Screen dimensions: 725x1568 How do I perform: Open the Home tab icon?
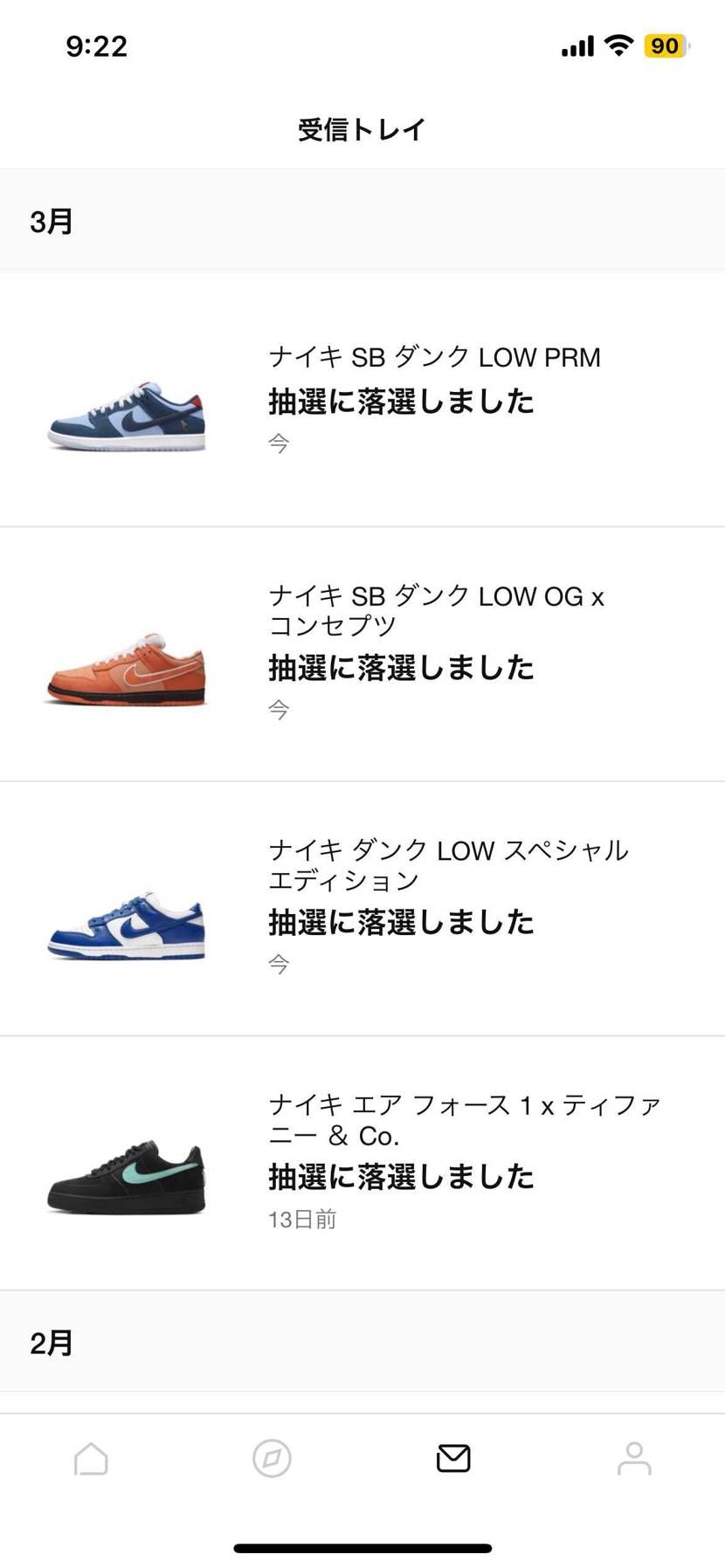(x=90, y=1458)
